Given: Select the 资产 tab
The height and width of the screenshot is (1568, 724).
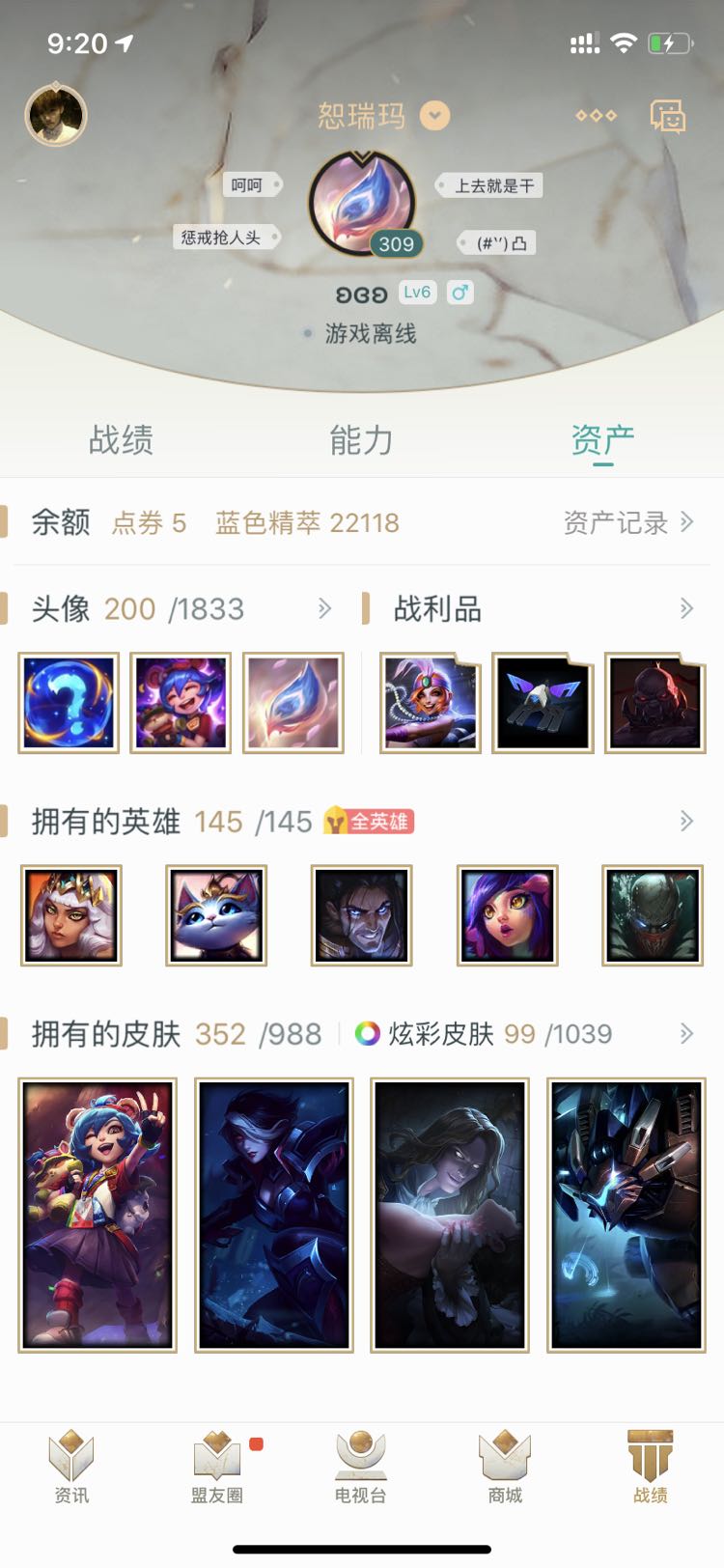Looking at the screenshot, I should (602, 440).
